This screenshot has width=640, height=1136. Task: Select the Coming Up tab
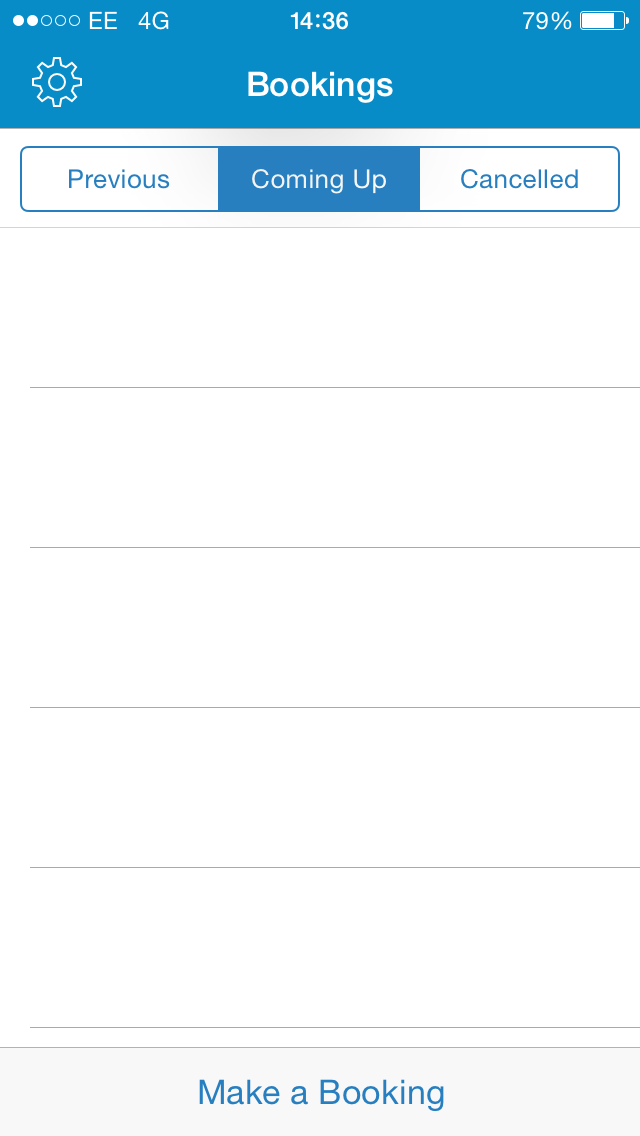(x=319, y=180)
